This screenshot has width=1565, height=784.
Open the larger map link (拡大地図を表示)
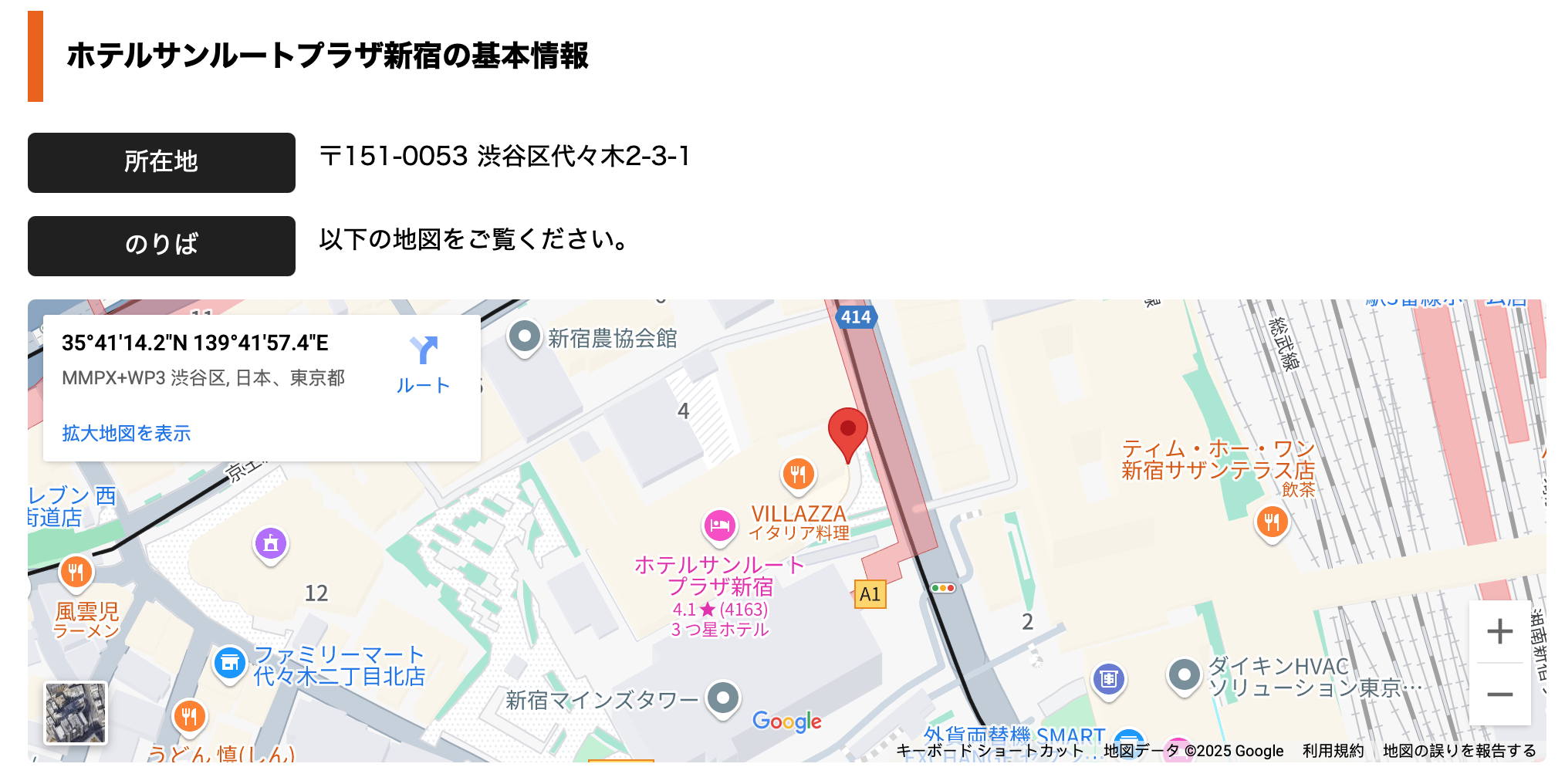pos(127,433)
